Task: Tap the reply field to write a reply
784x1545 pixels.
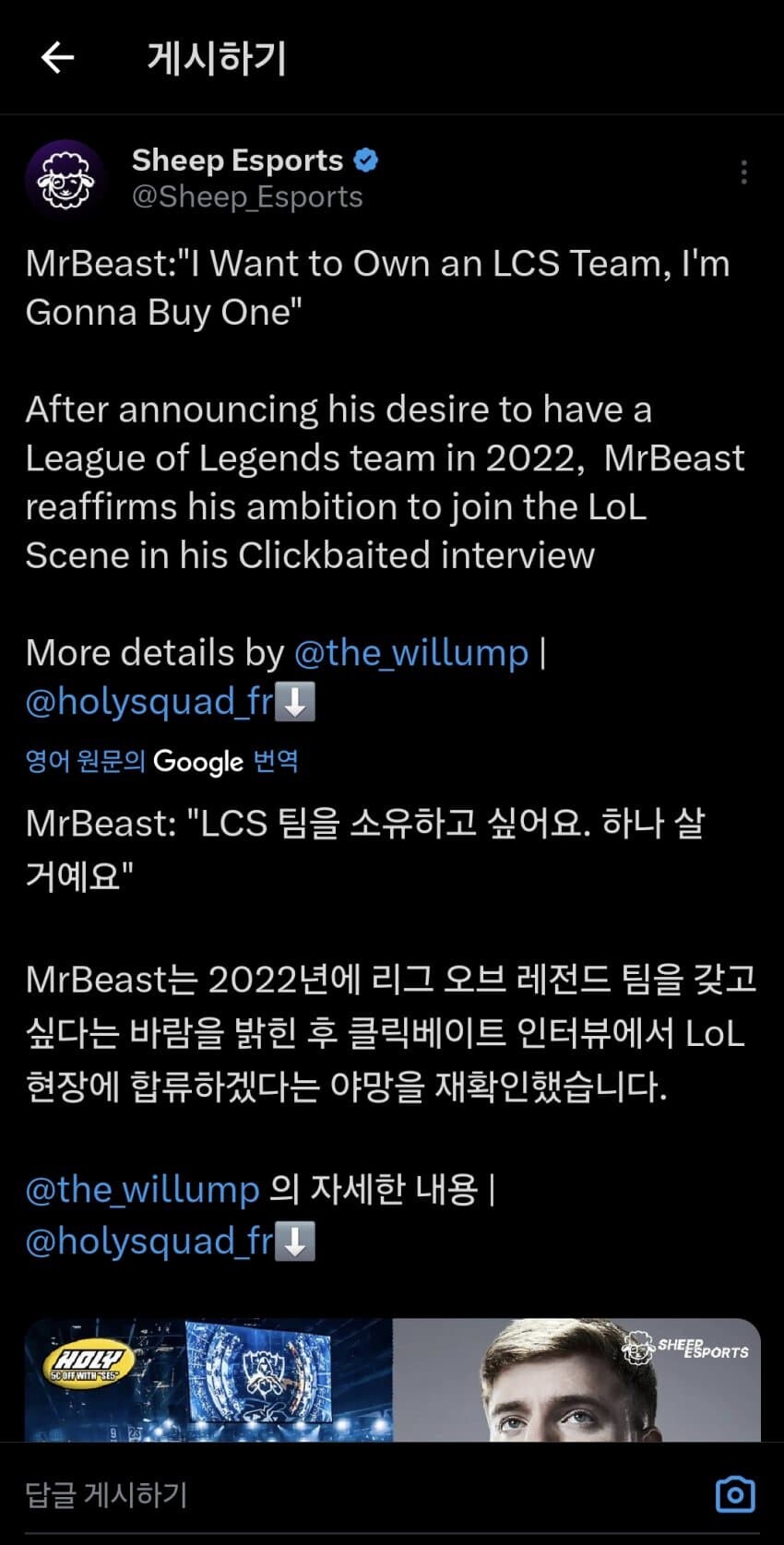Action: [277, 1494]
